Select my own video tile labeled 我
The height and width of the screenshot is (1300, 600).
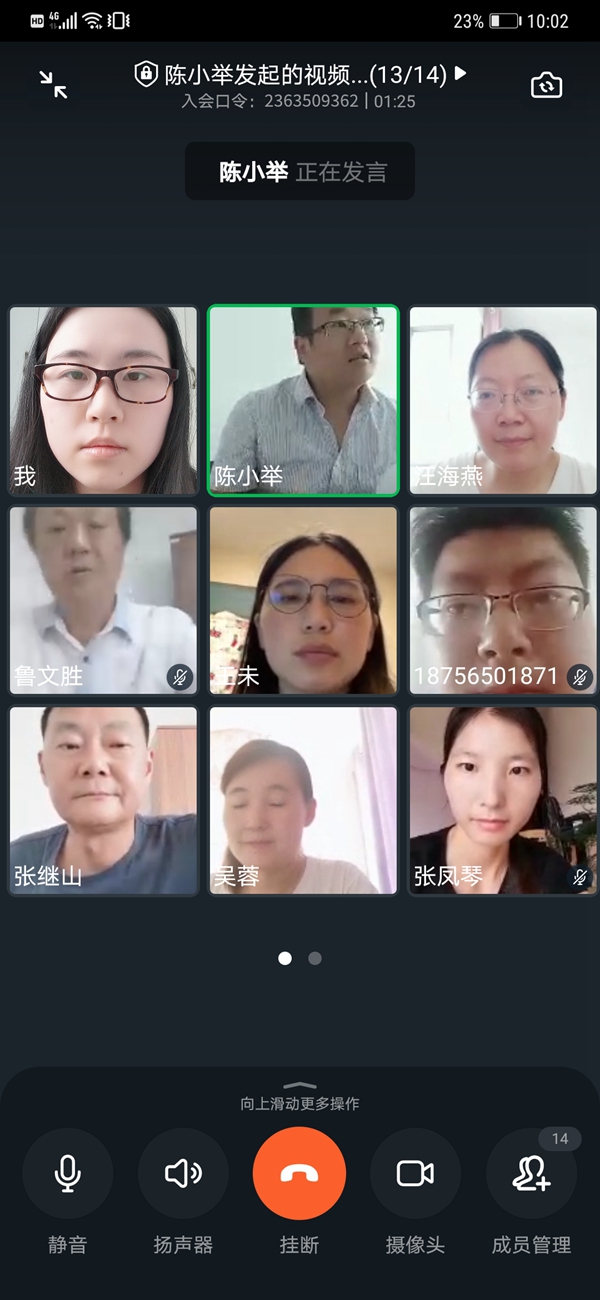(x=104, y=400)
